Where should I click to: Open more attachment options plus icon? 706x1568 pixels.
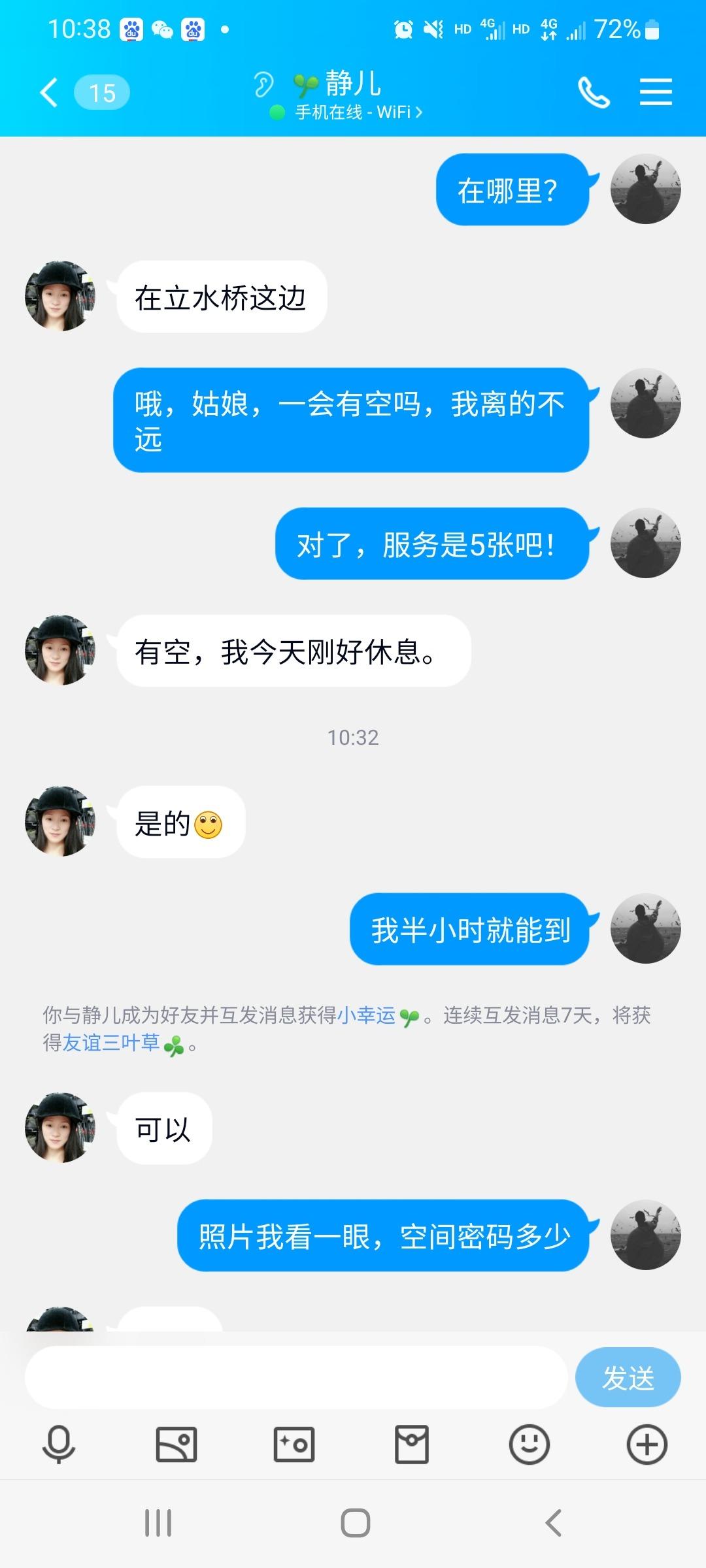(x=647, y=1444)
